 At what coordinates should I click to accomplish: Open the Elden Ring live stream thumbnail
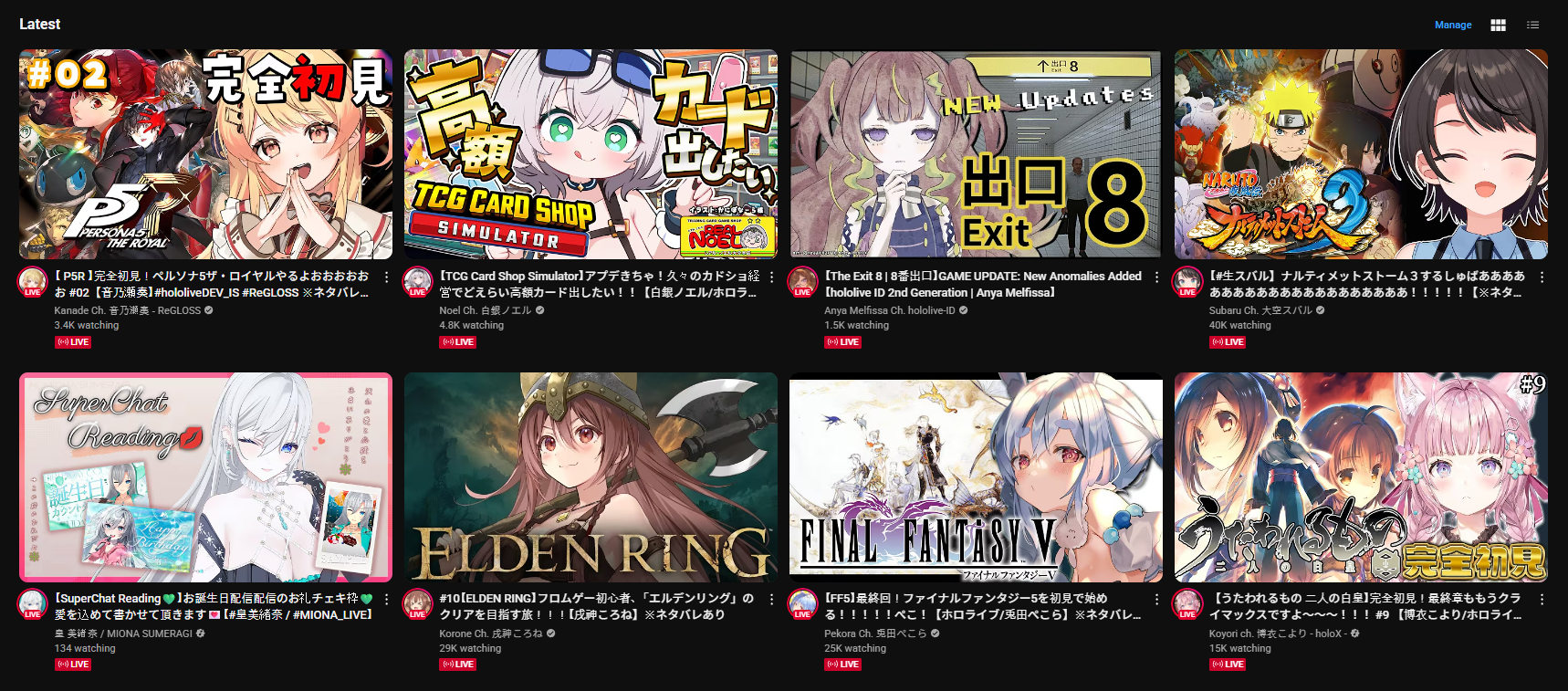pos(591,477)
